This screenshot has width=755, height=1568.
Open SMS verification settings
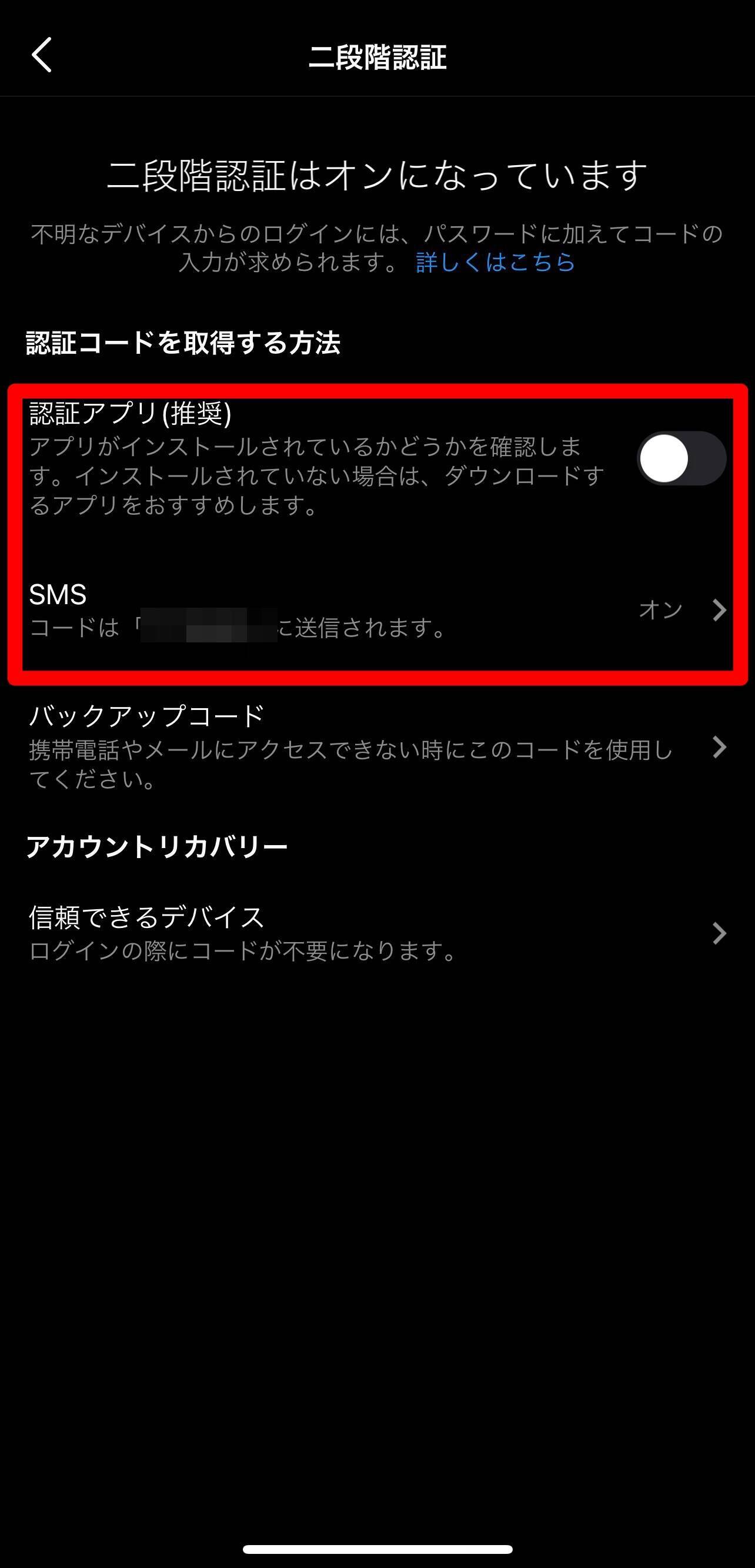pyautogui.click(x=377, y=610)
